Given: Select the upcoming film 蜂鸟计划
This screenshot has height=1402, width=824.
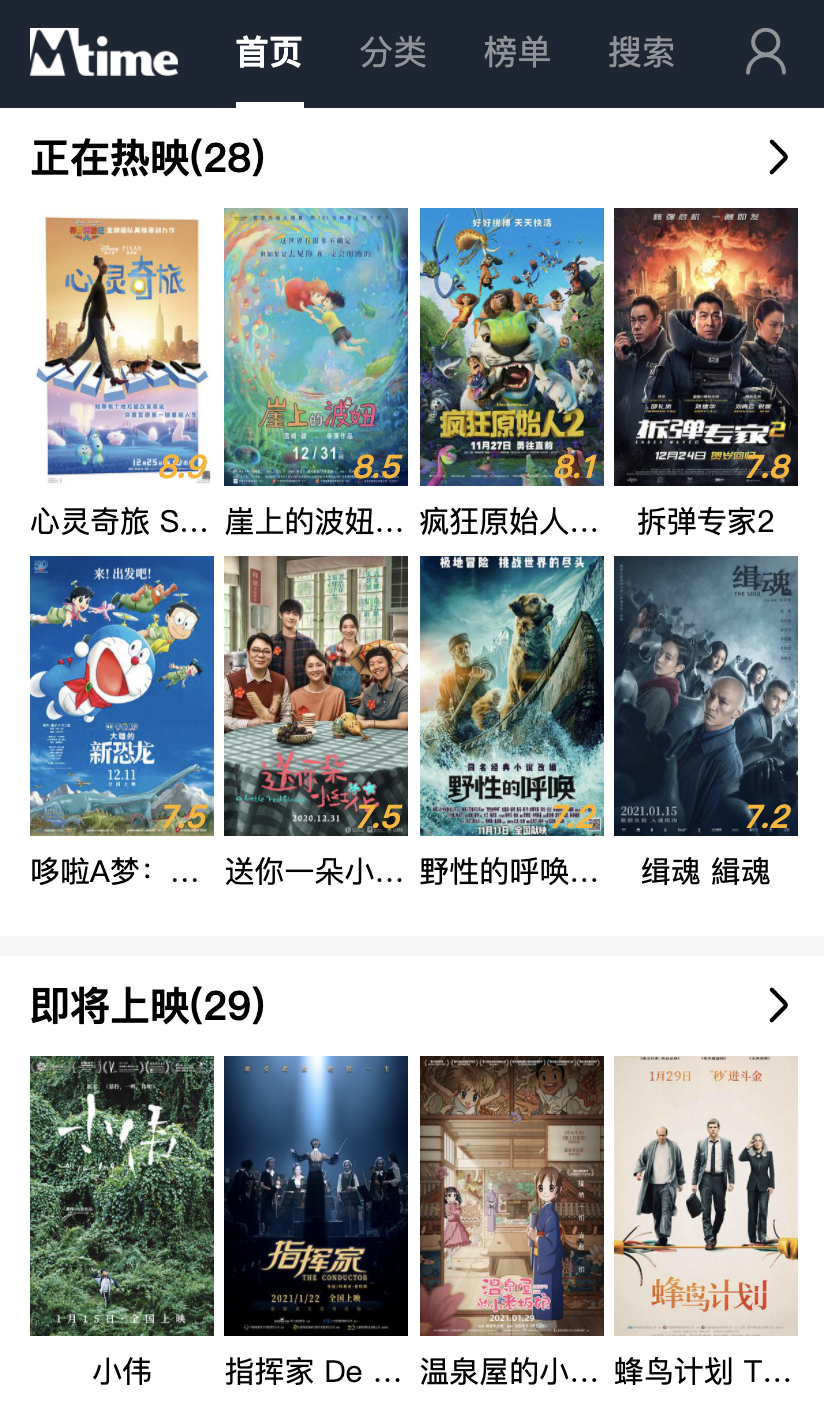Looking at the screenshot, I should point(706,1195).
